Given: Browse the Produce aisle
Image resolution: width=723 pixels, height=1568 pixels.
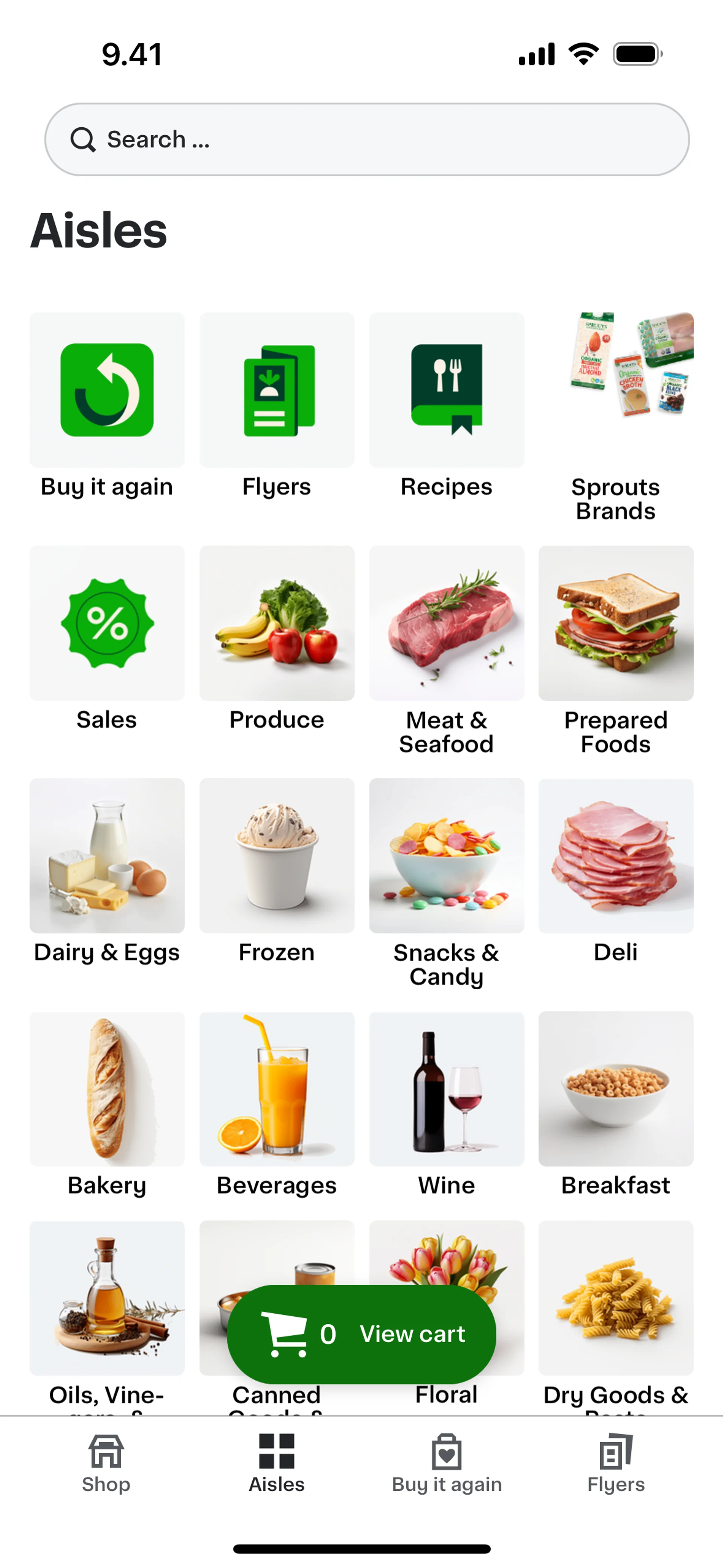Looking at the screenshot, I should tap(277, 623).
